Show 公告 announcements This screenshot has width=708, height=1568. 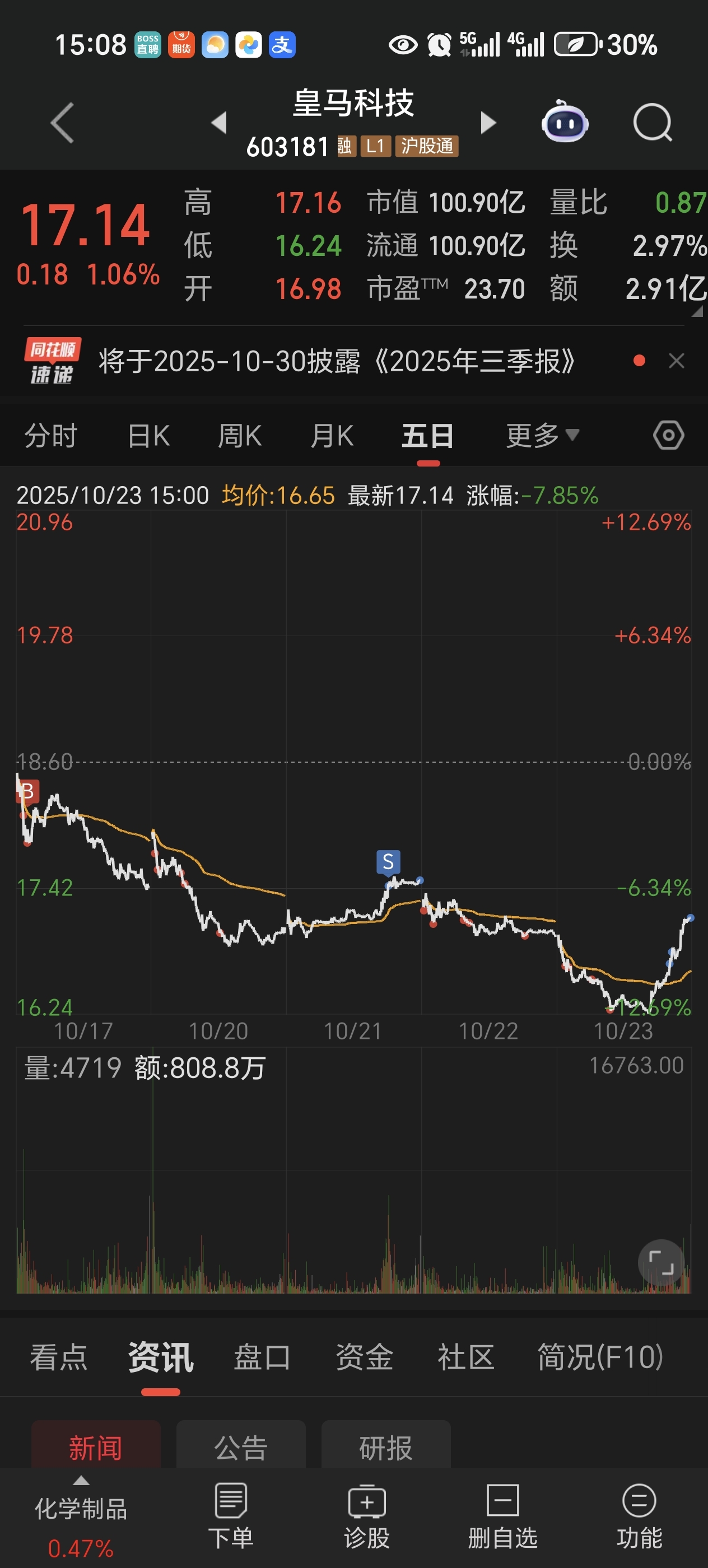pyautogui.click(x=241, y=1448)
